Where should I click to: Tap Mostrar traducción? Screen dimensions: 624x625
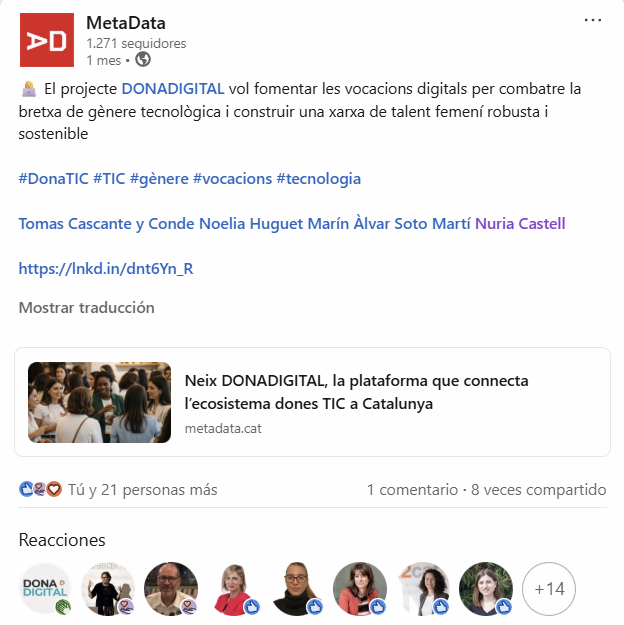pos(86,308)
